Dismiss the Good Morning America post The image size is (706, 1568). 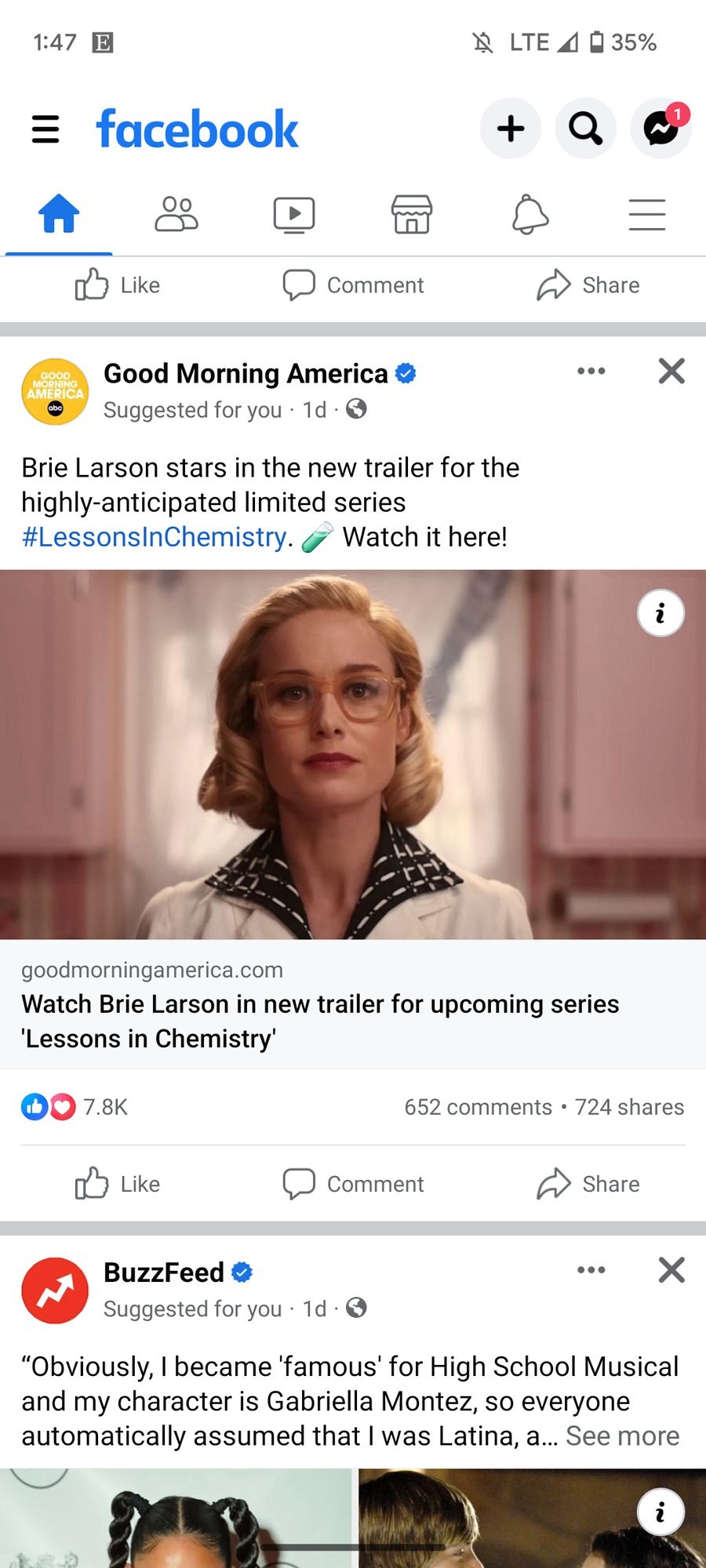pos(671,371)
